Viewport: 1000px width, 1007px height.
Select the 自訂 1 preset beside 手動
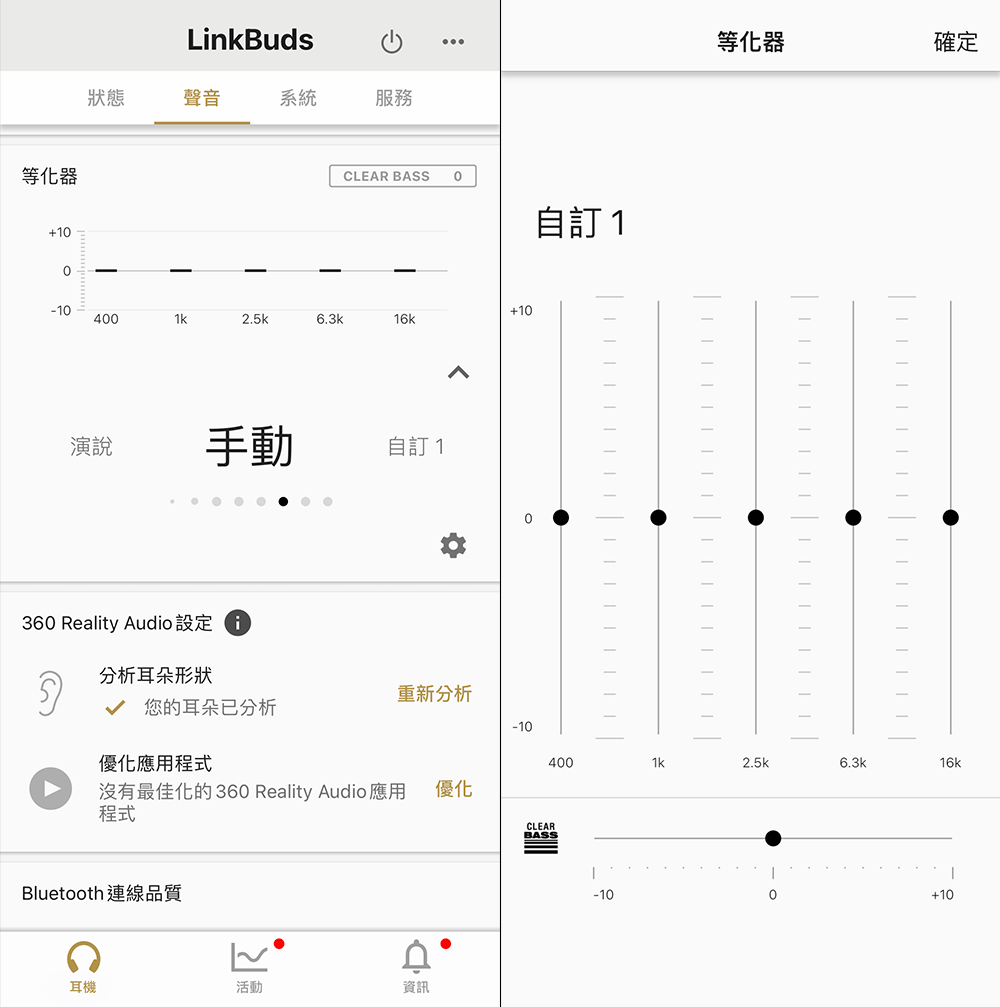point(415,446)
